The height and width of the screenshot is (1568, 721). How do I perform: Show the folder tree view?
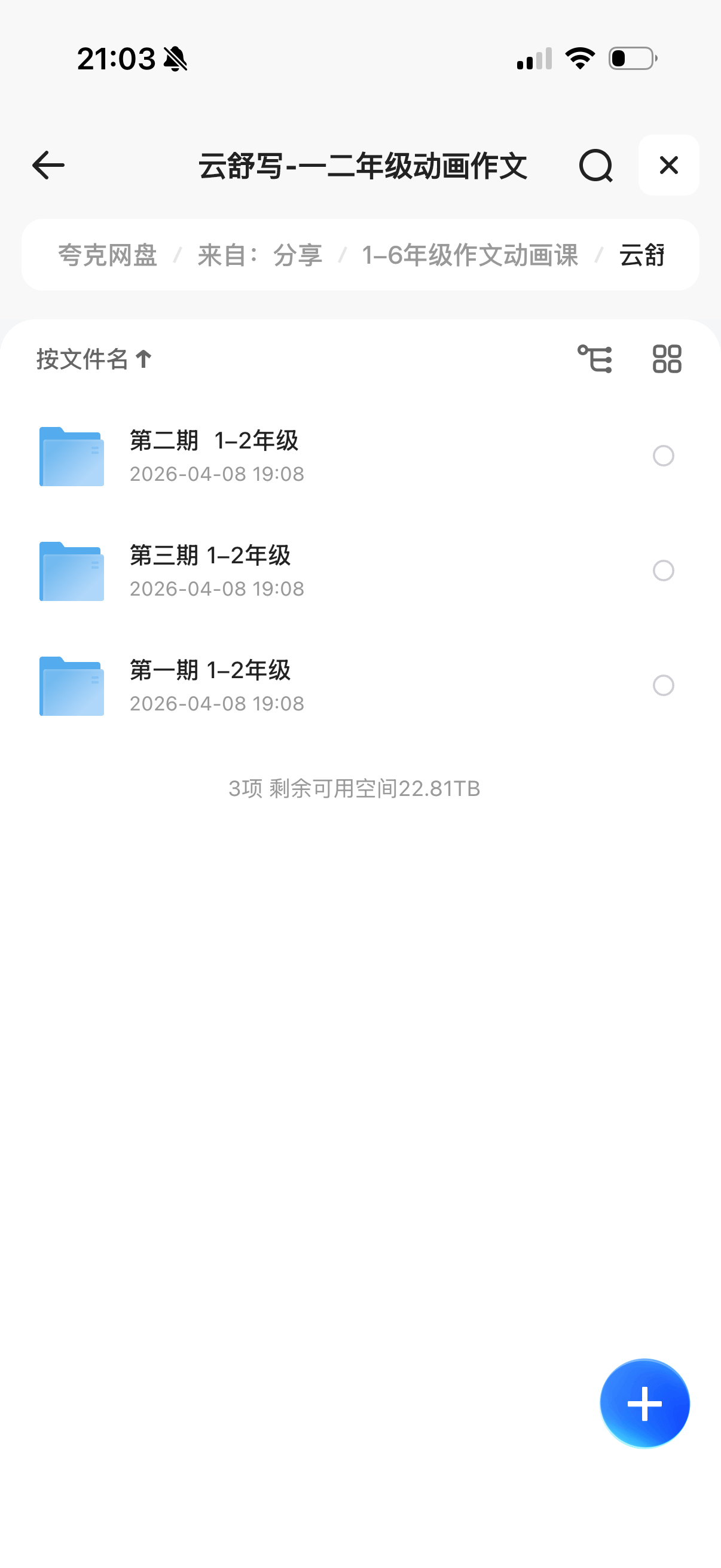(594, 359)
